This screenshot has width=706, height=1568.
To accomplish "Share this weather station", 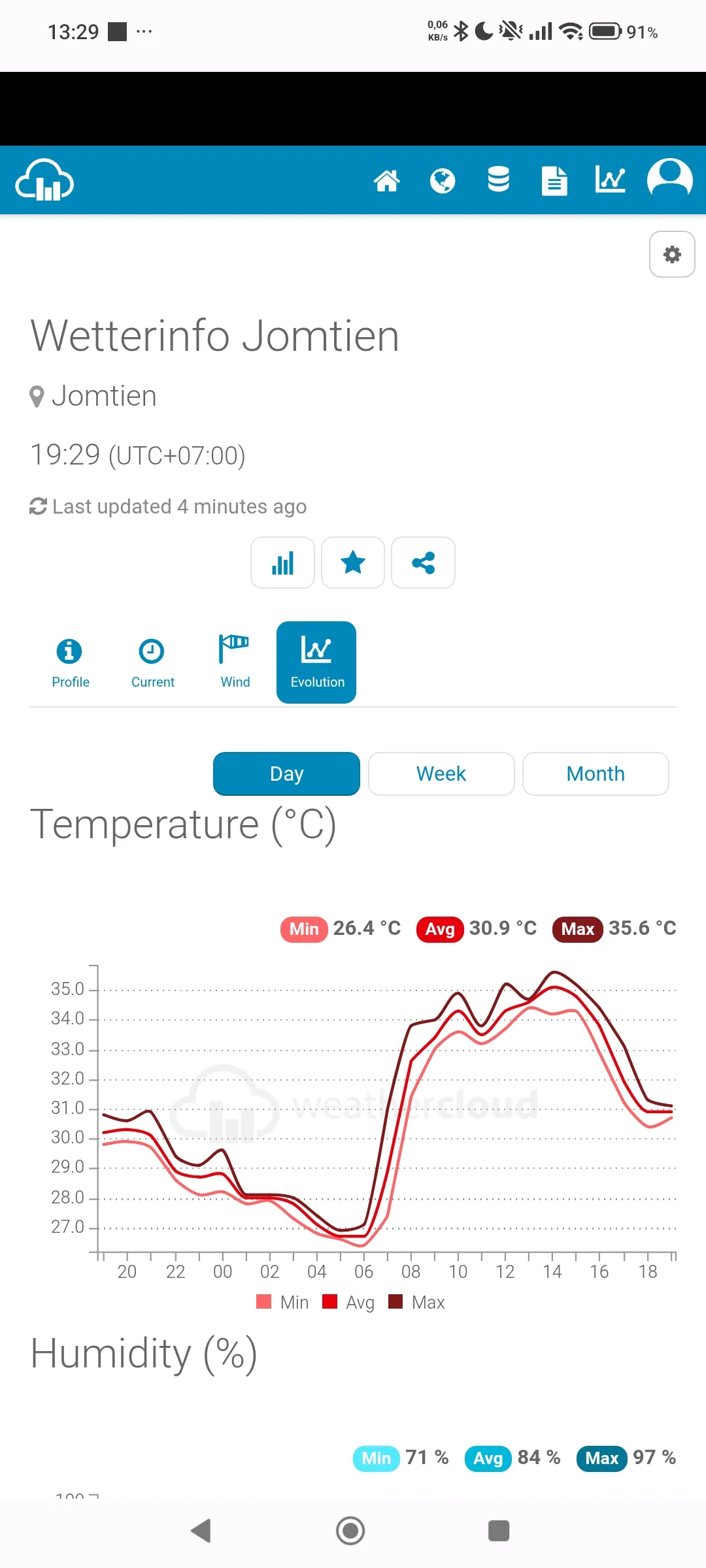I will [x=423, y=563].
